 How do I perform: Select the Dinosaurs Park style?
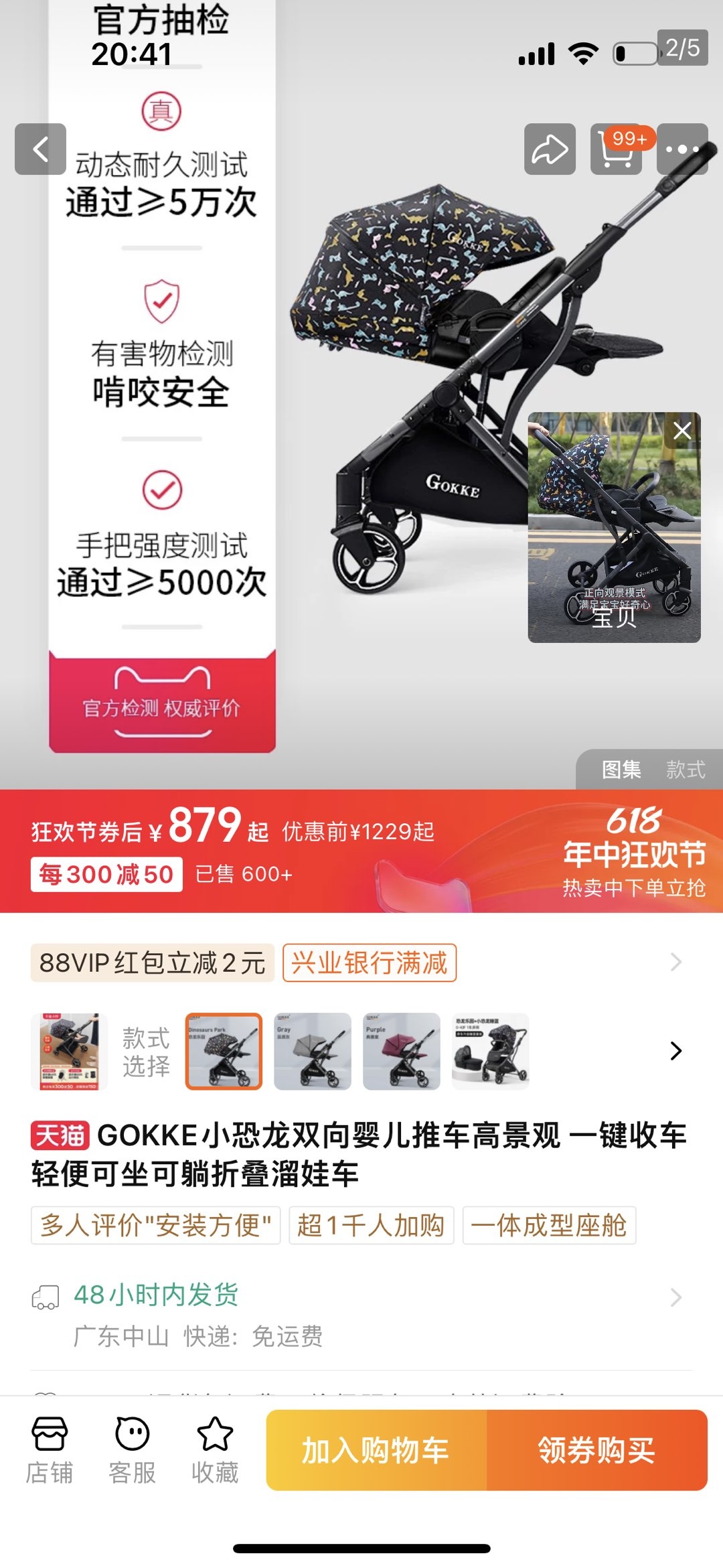[224, 1051]
